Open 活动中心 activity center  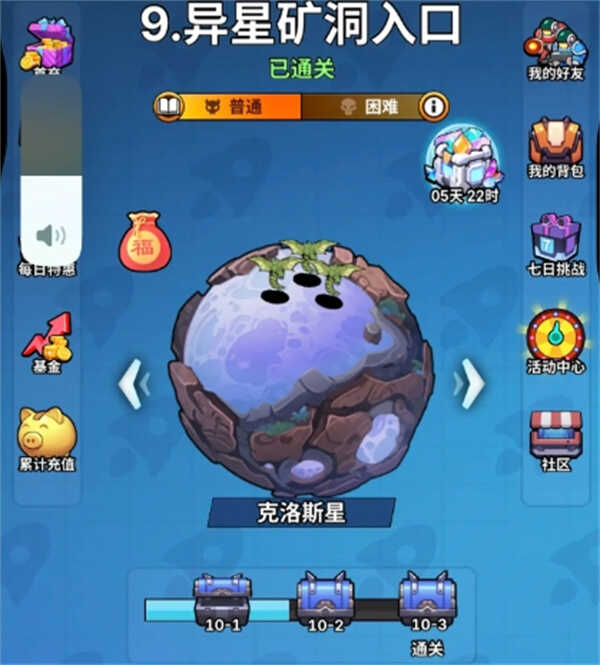[x=555, y=340]
